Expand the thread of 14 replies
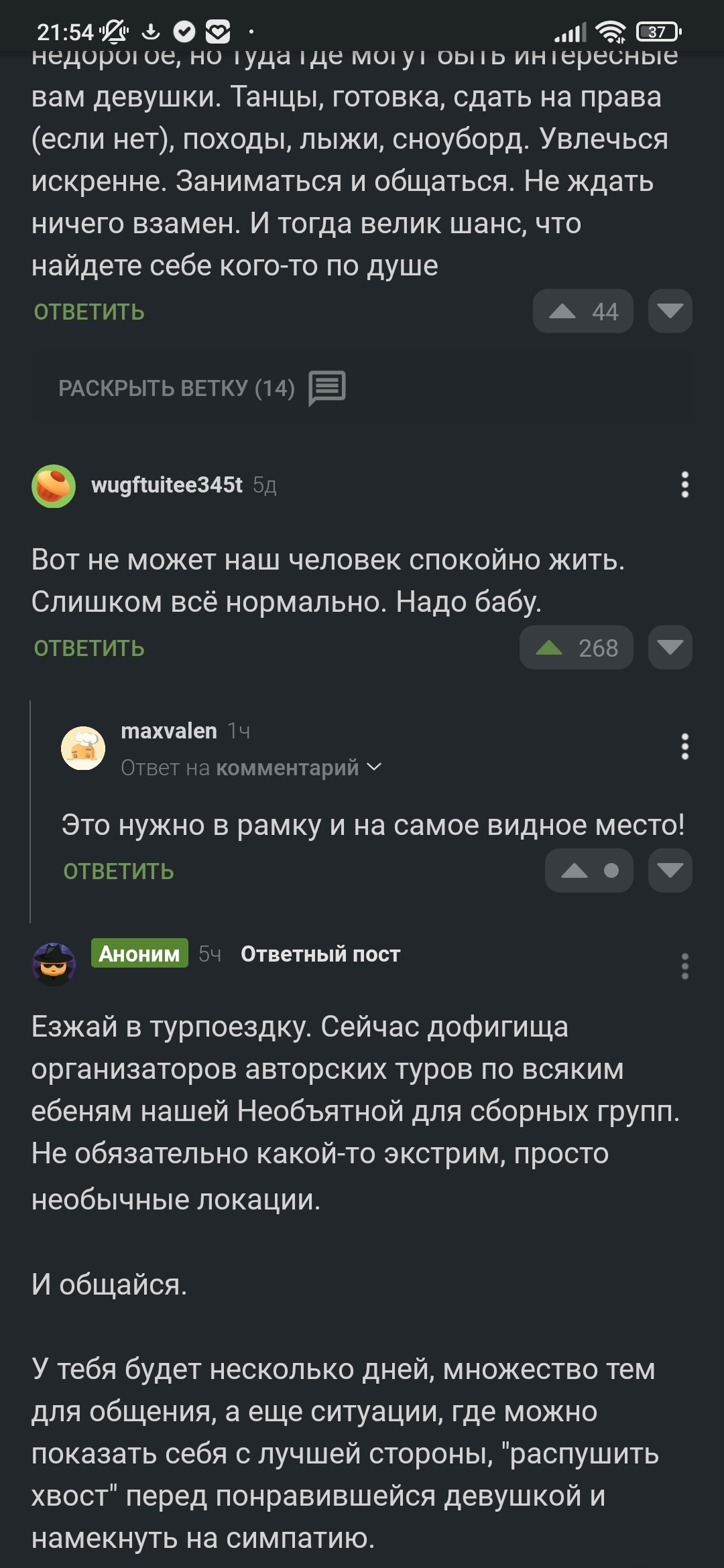 tap(201, 388)
